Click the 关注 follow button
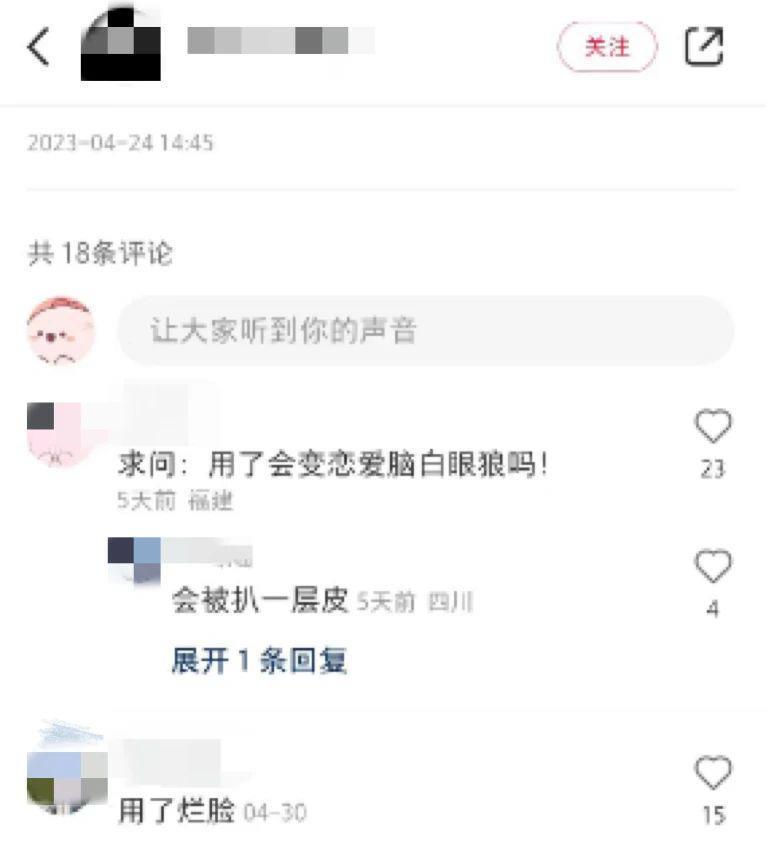The height and width of the screenshot is (860, 784). point(606,44)
